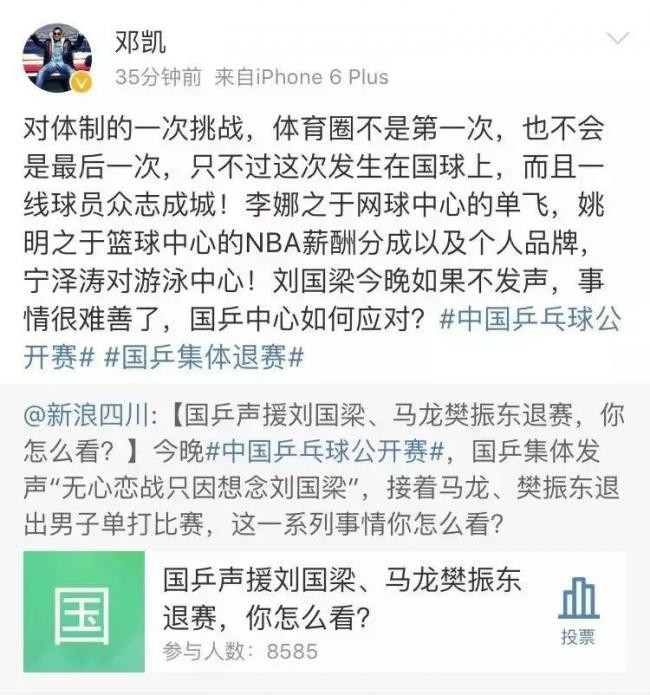This screenshot has width=650, height=695.
Task: Expand the post options chevron
Action: coord(618,40)
